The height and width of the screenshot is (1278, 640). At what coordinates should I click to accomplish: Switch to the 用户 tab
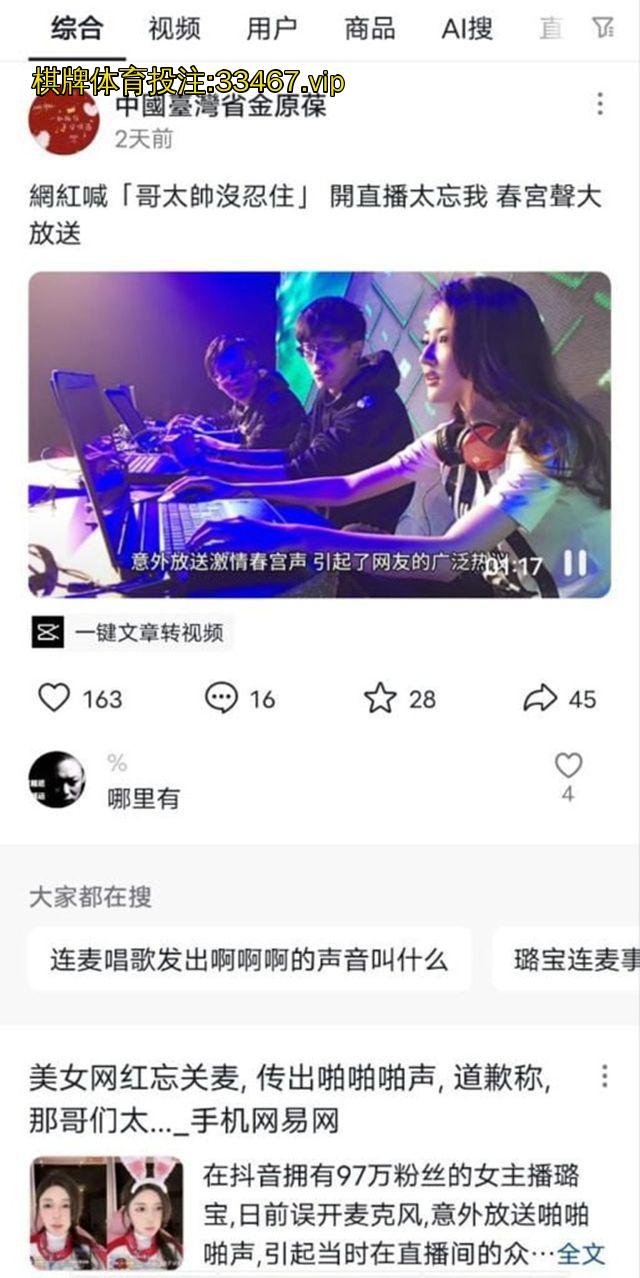[272, 29]
